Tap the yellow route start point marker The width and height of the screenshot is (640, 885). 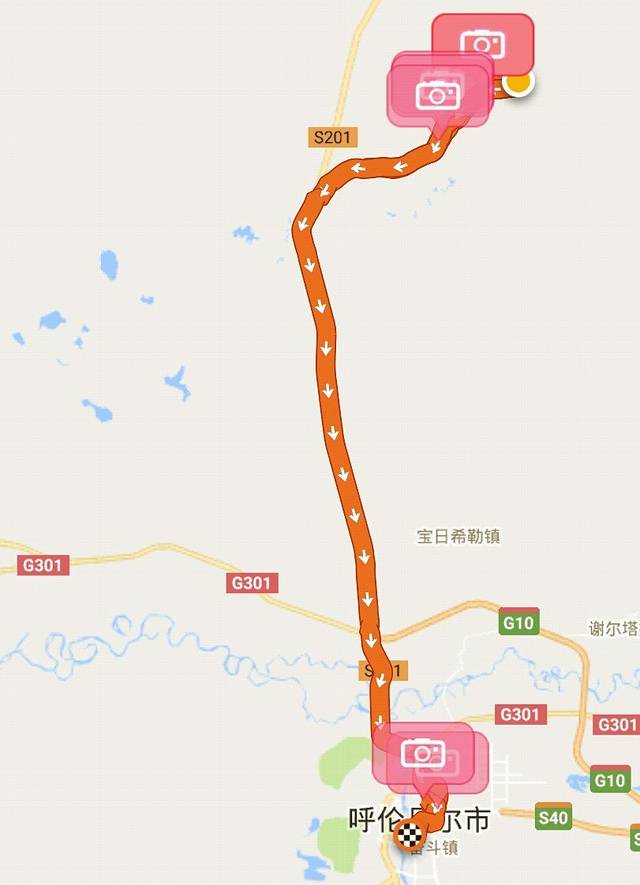click(518, 82)
